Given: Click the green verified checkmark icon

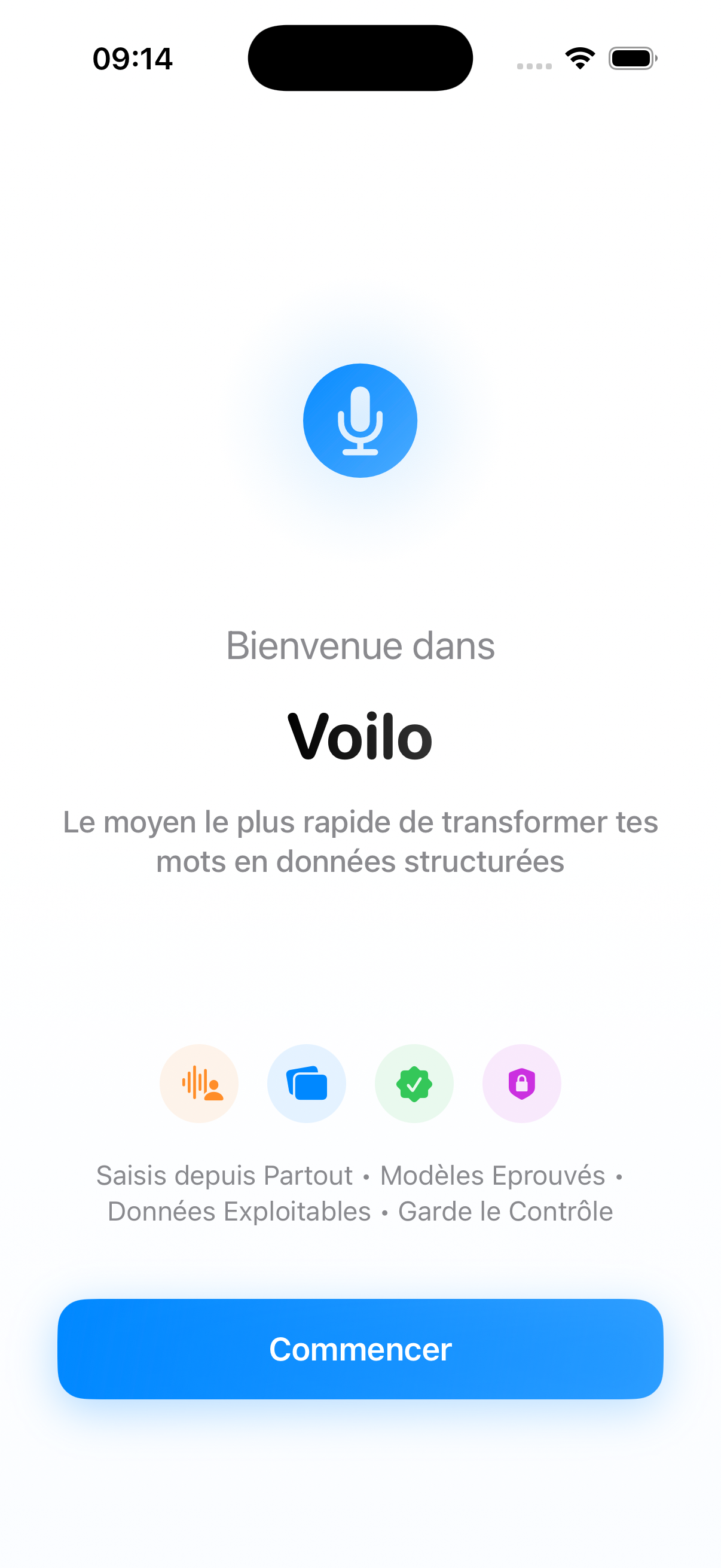Looking at the screenshot, I should [x=414, y=1084].
